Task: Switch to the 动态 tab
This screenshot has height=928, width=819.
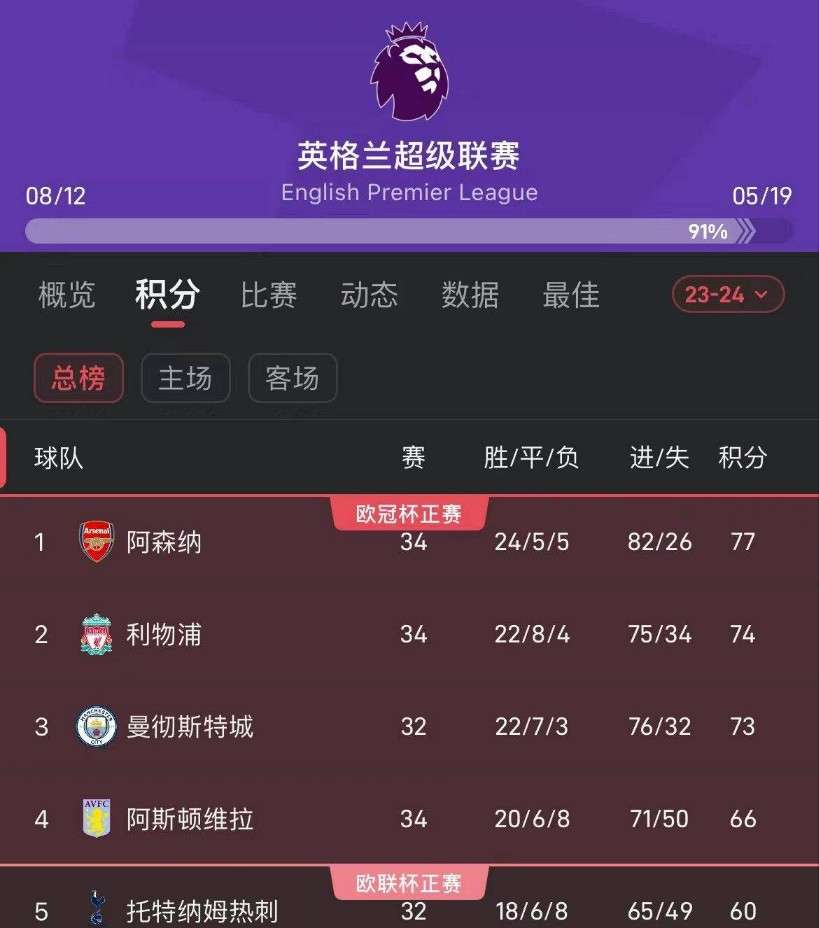Action: [369, 295]
